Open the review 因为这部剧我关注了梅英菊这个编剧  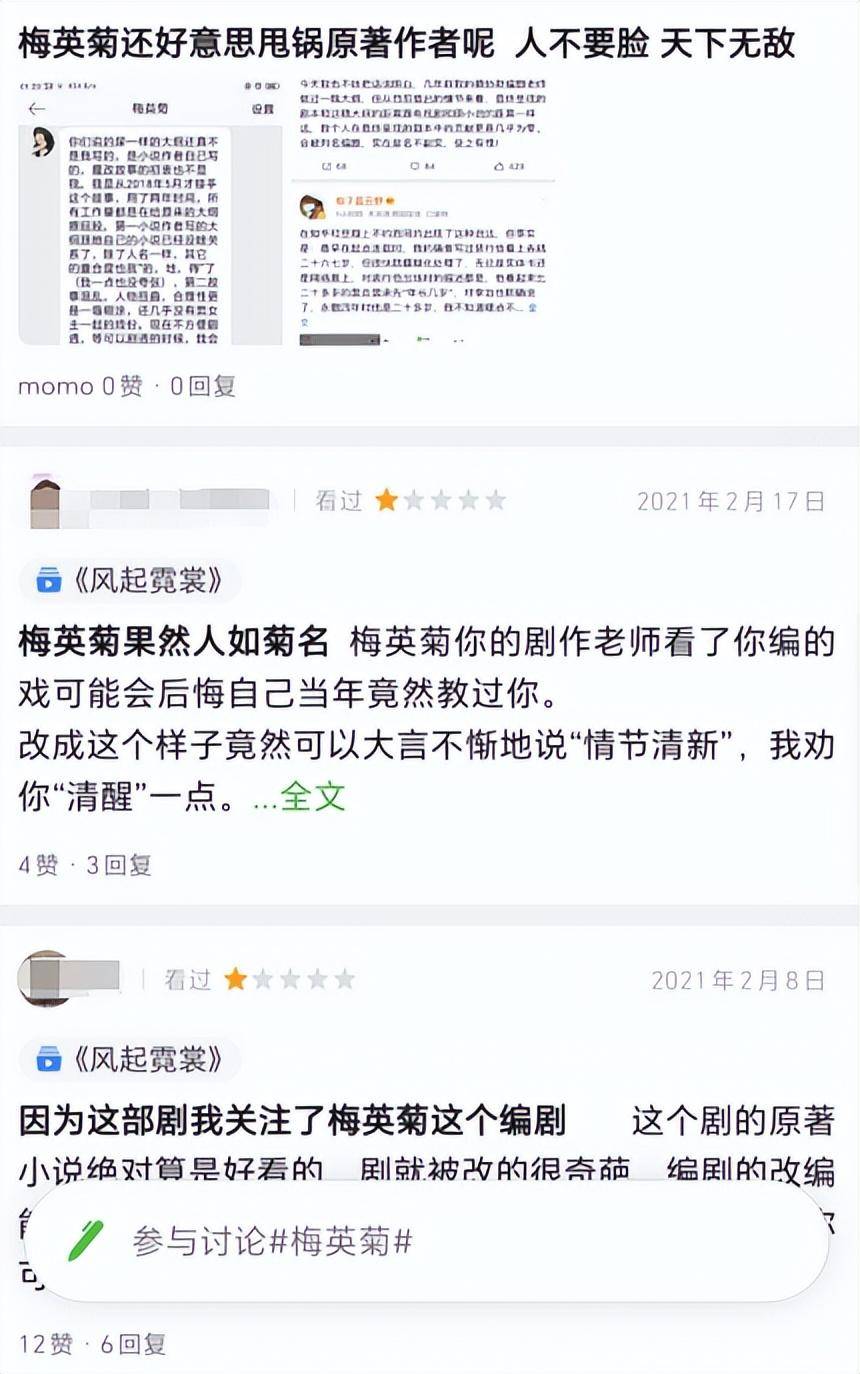tap(292, 1122)
